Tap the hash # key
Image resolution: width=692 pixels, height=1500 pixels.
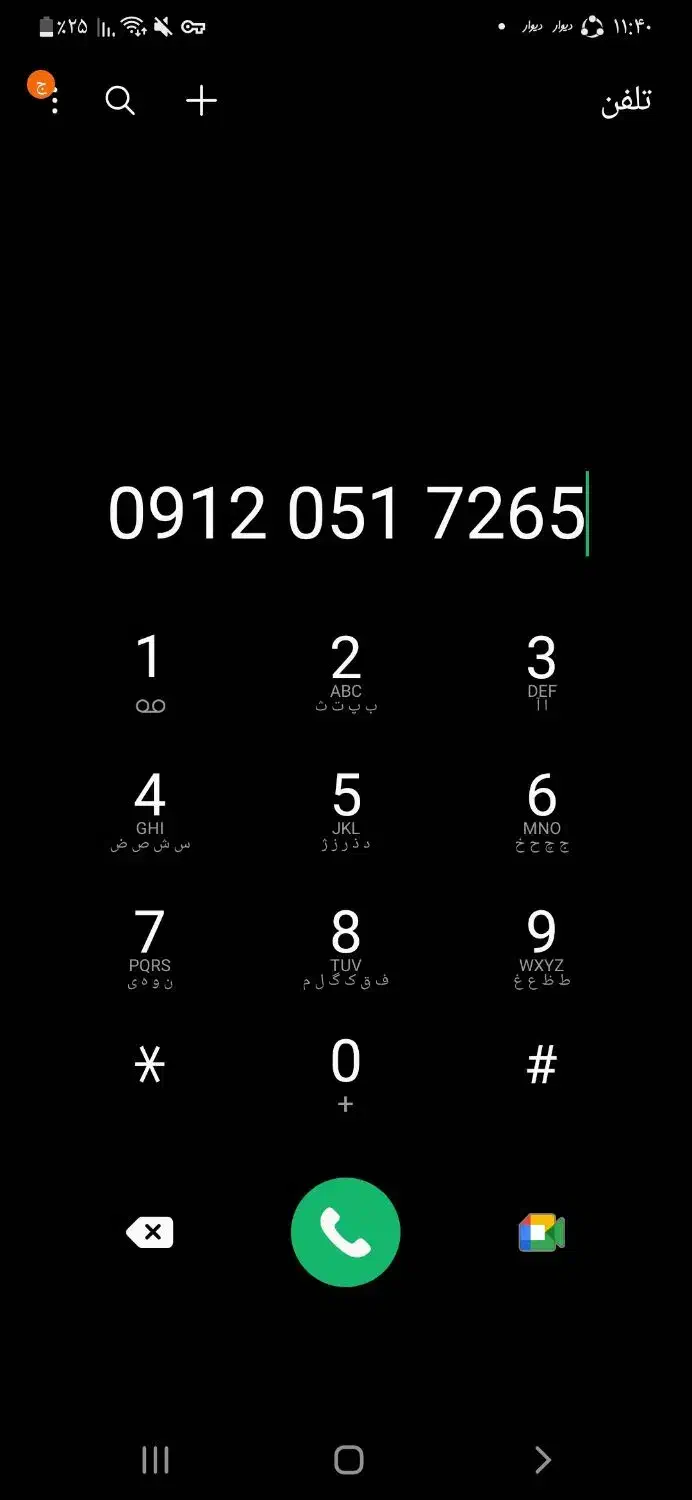point(542,1066)
